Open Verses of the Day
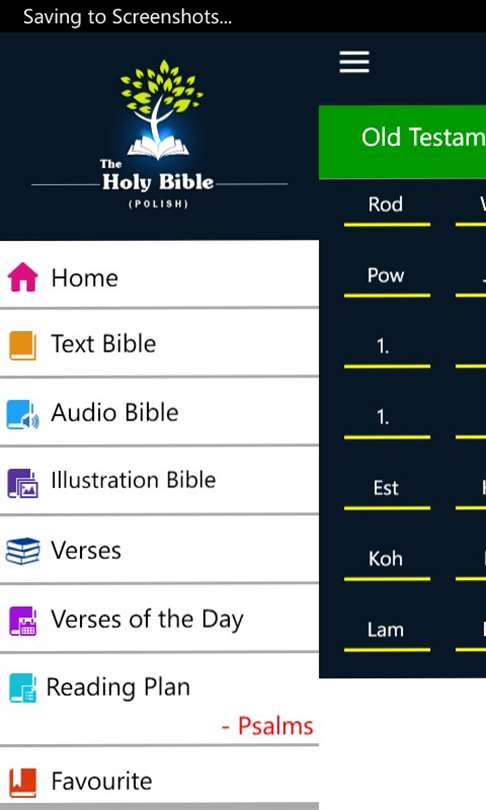 159,618
